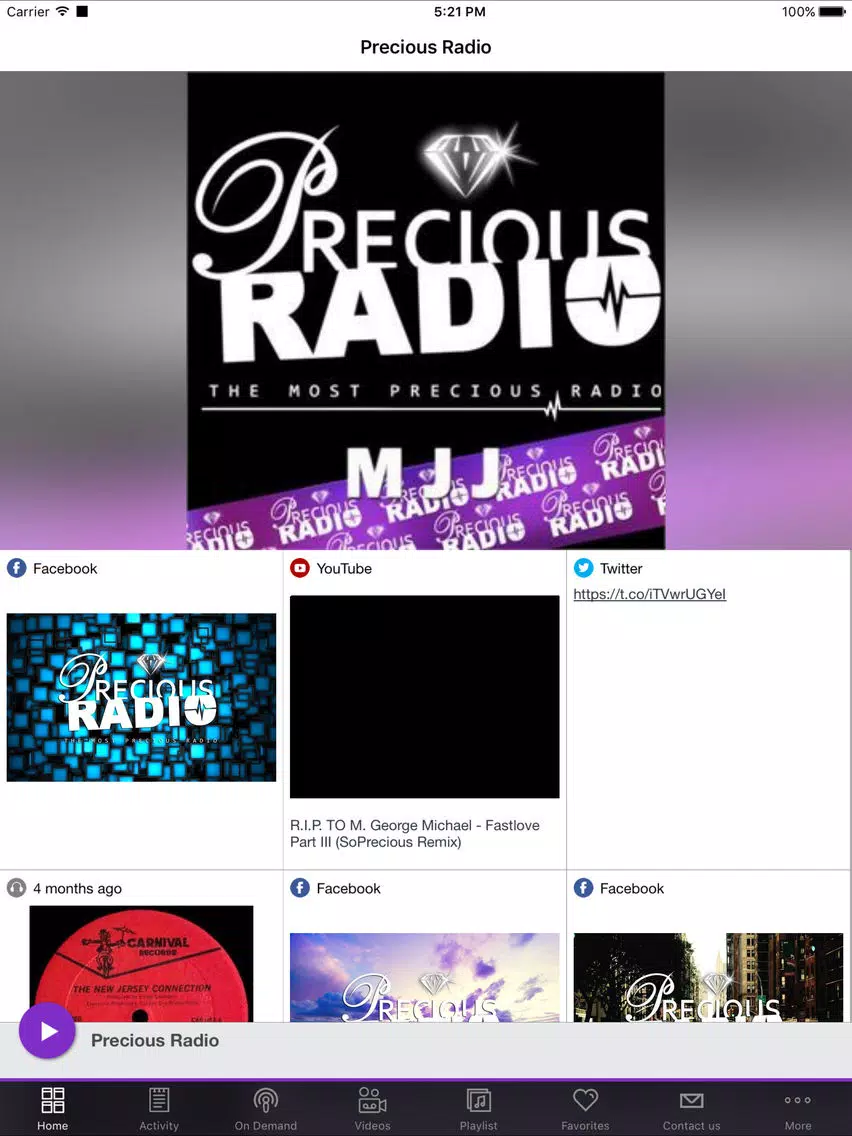
Task: Open the Twitter link t.co/iTVwrUGYel
Action: point(649,594)
